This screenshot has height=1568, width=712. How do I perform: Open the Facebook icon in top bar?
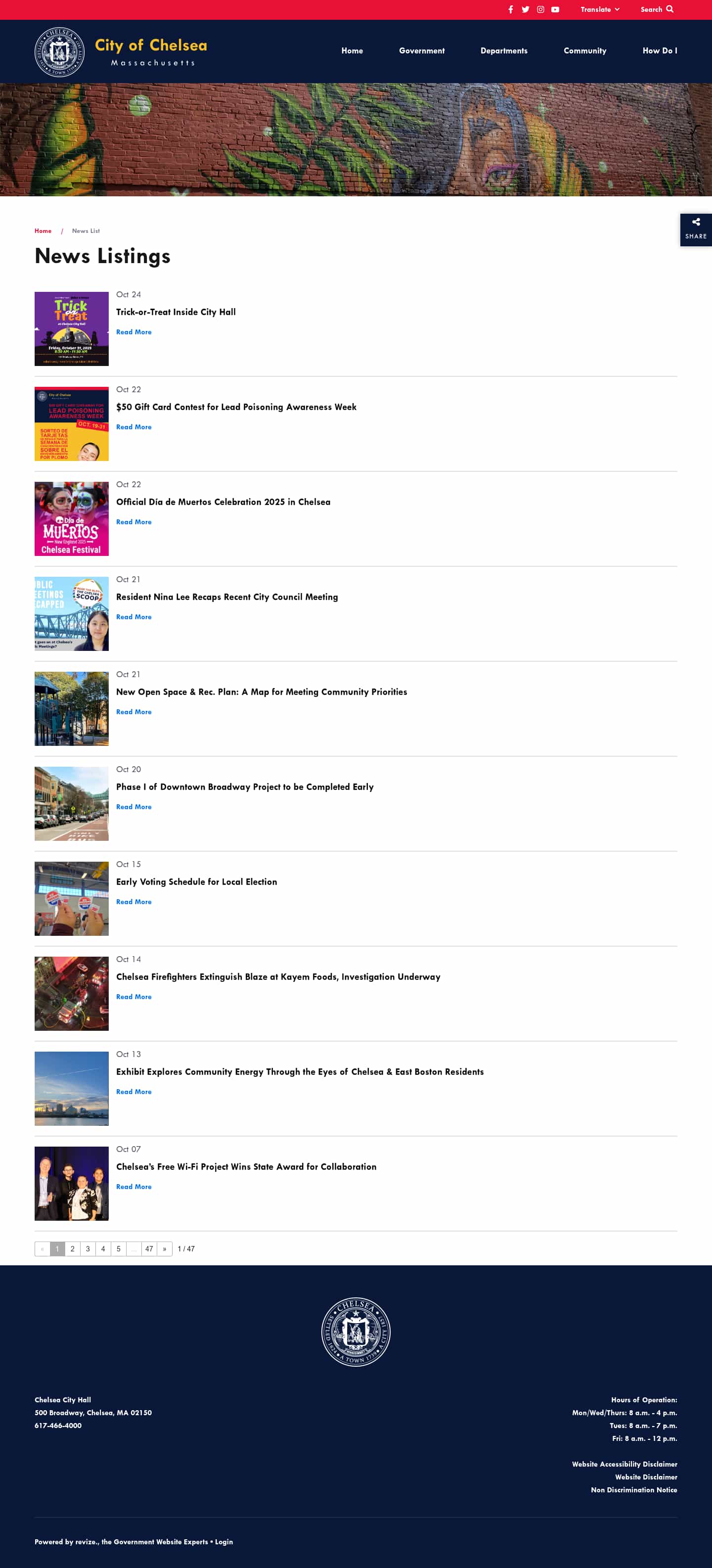coord(511,10)
